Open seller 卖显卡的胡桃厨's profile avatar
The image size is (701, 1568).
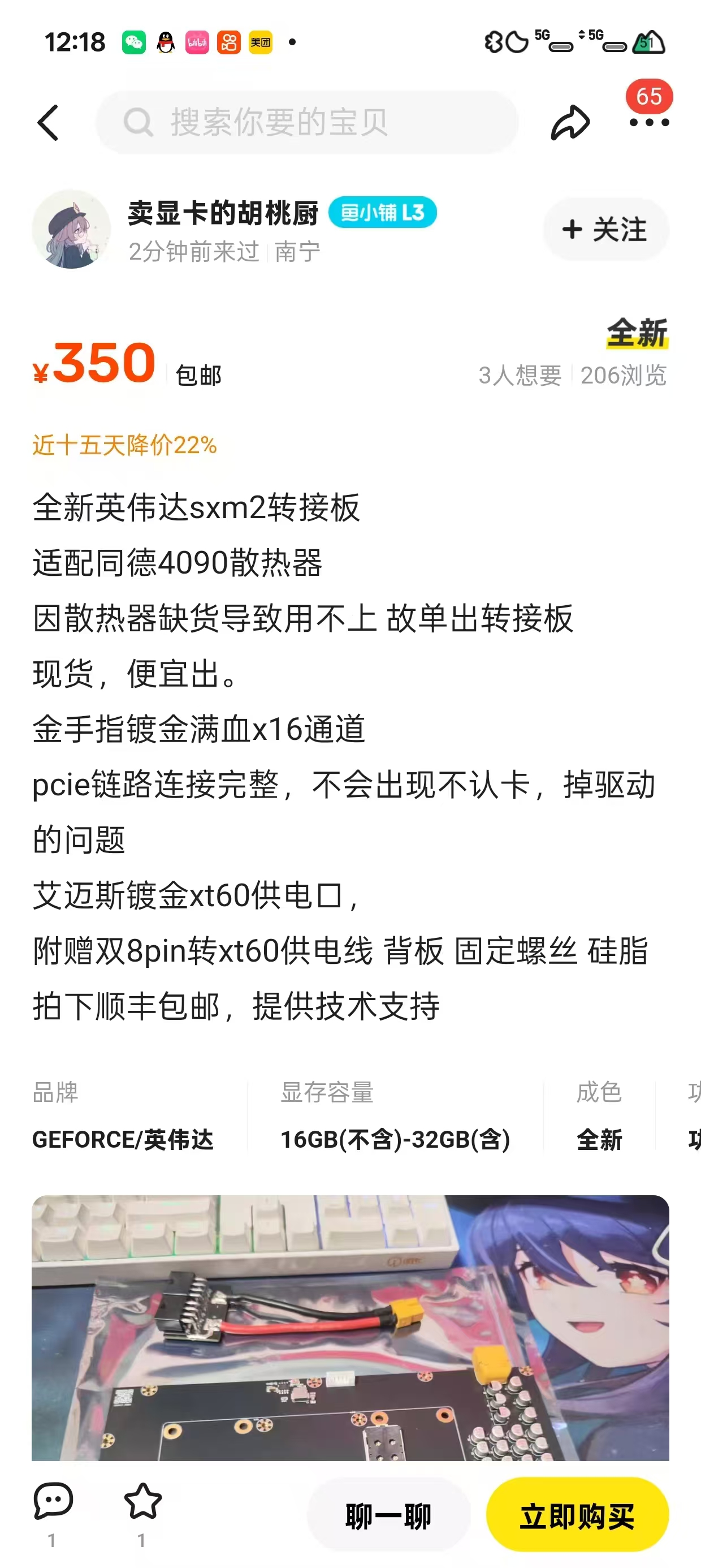pyautogui.click(x=71, y=230)
